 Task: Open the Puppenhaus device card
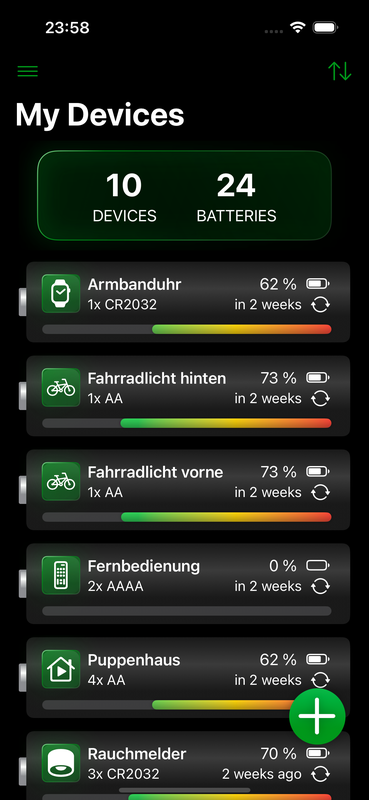(x=188, y=677)
